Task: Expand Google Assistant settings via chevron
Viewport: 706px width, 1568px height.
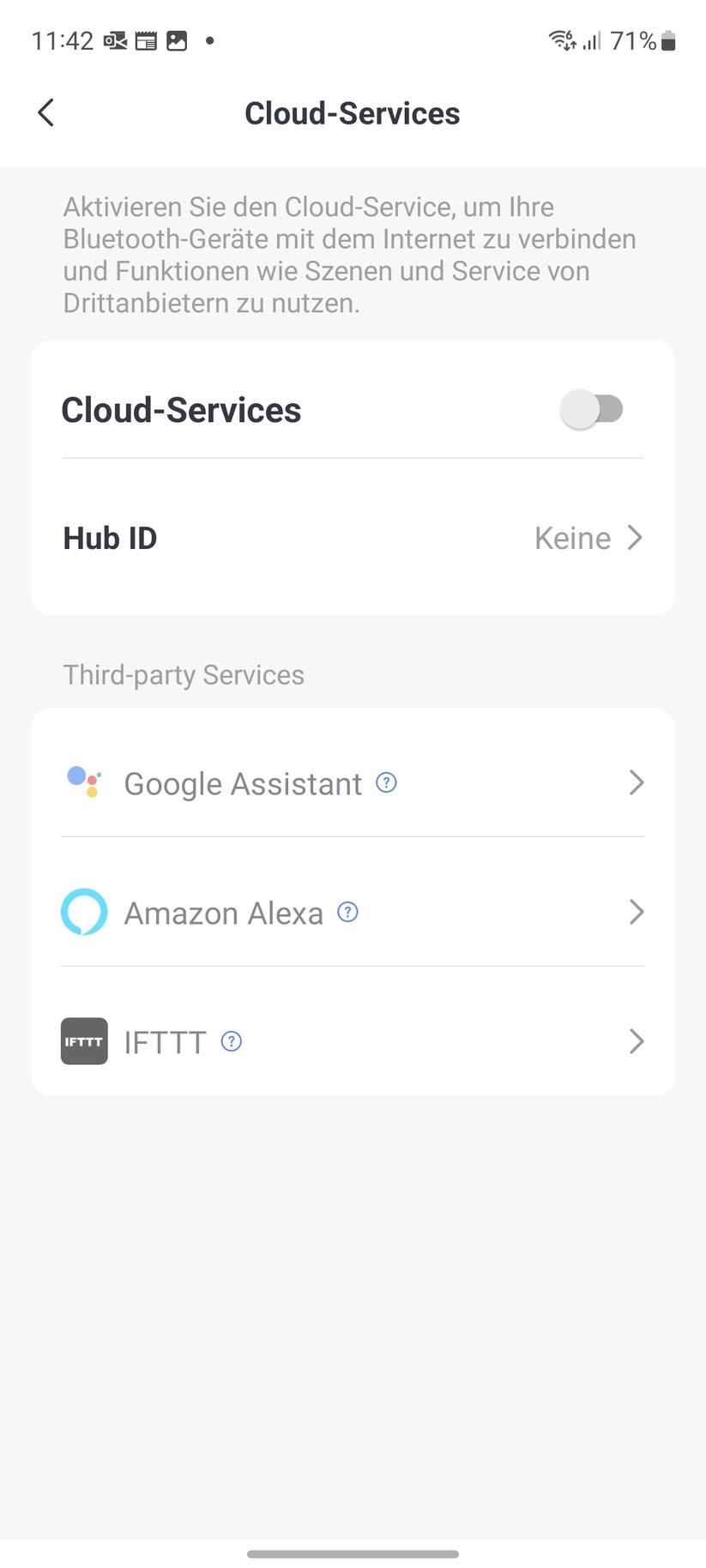Action: tap(636, 782)
